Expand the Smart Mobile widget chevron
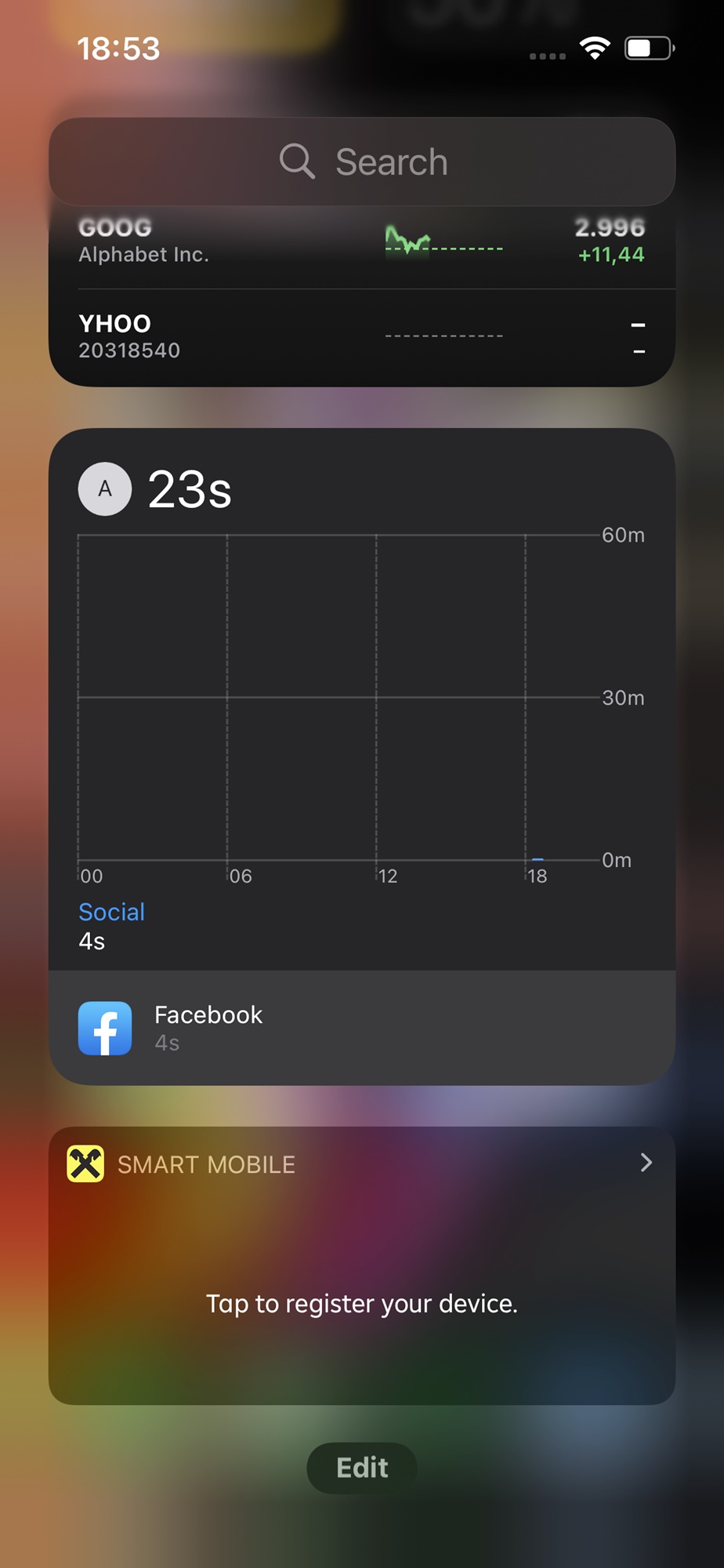This screenshot has height=1568, width=724. pos(646,1163)
